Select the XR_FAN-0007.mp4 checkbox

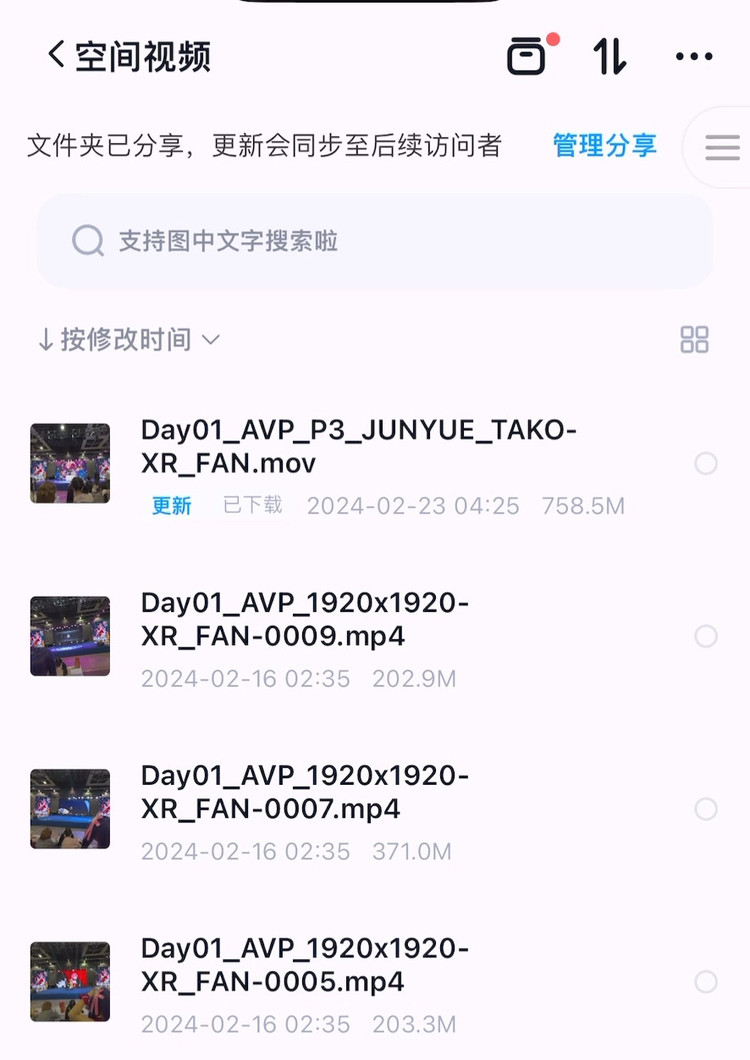click(x=706, y=809)
